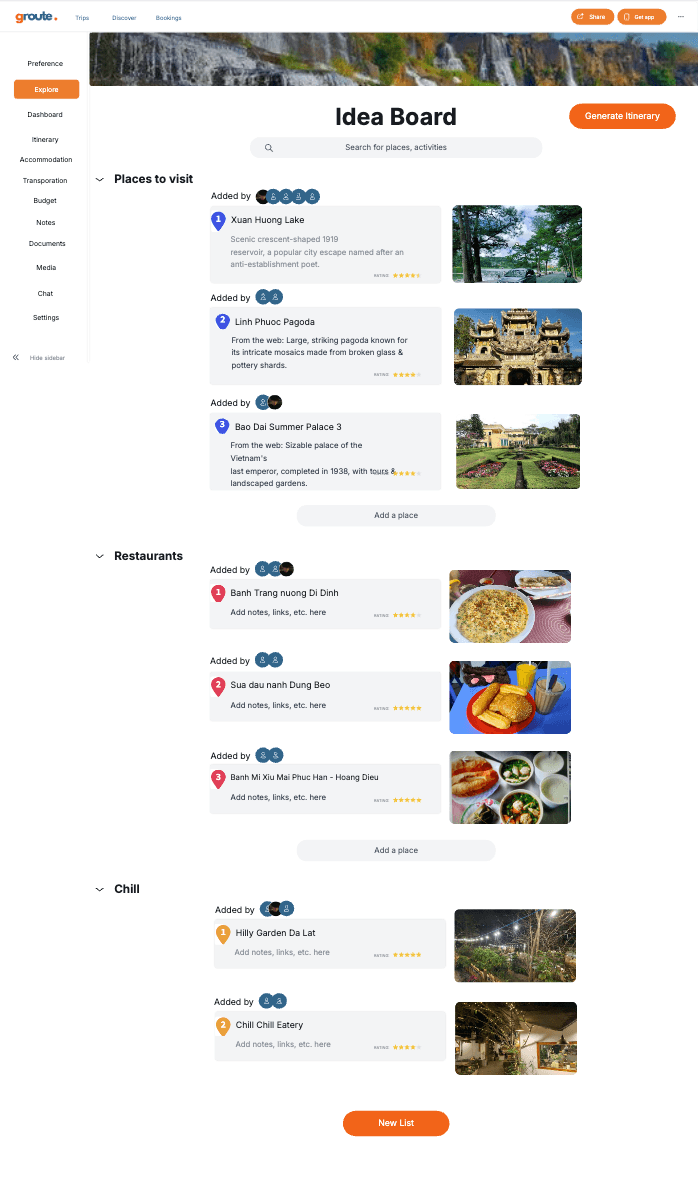Open the Budget section
698x1184 pixels.
45,201
